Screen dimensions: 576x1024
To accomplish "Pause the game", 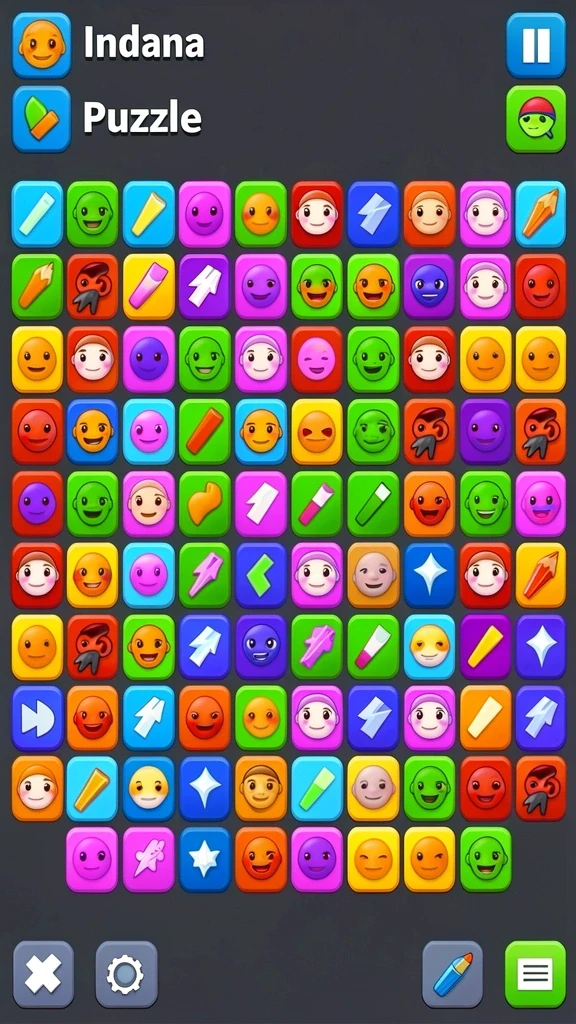I will coord(536,46).
